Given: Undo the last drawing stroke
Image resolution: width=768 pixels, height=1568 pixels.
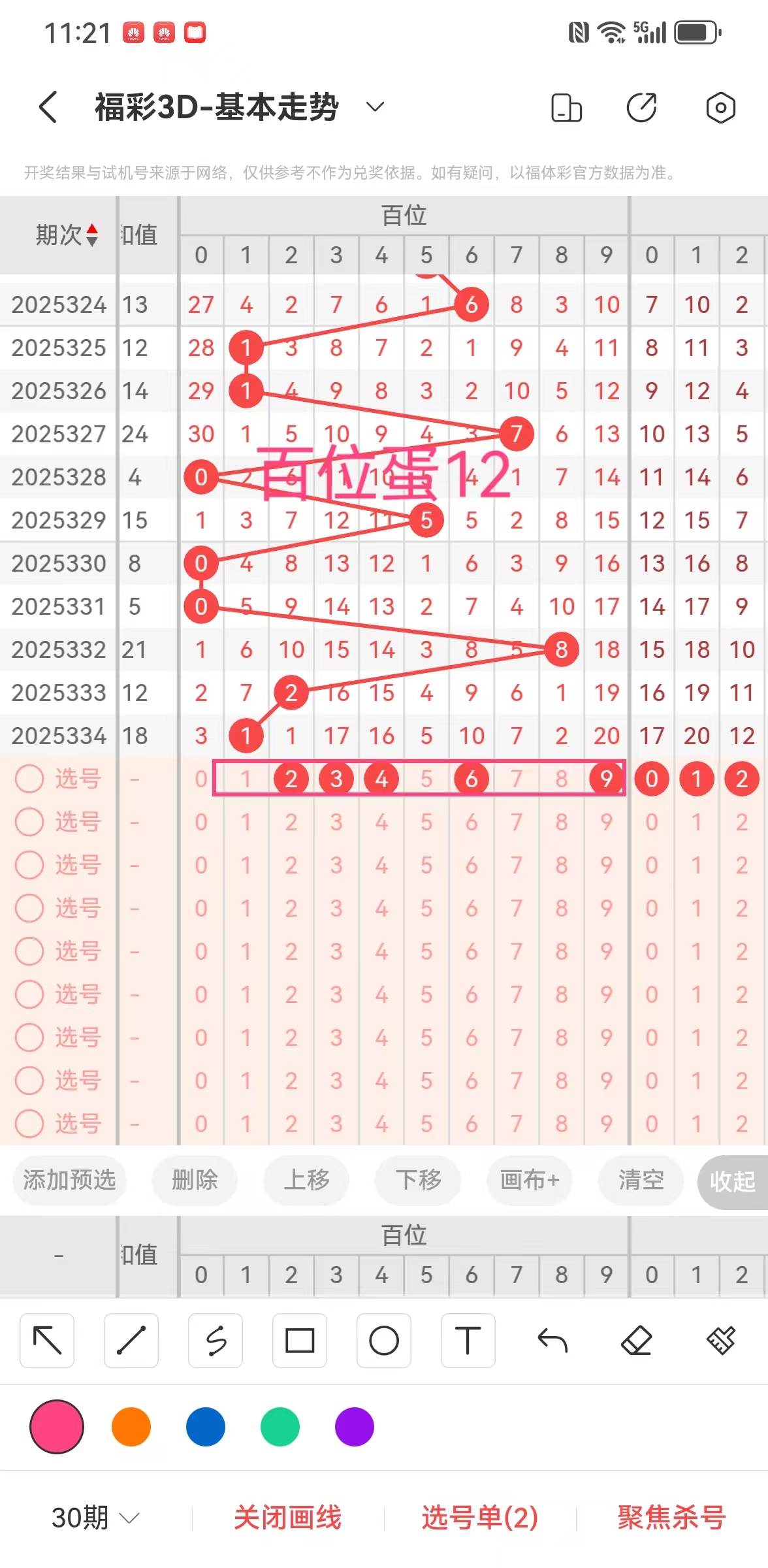Looking at the screenshot, I should click(x=552, y=1341).
